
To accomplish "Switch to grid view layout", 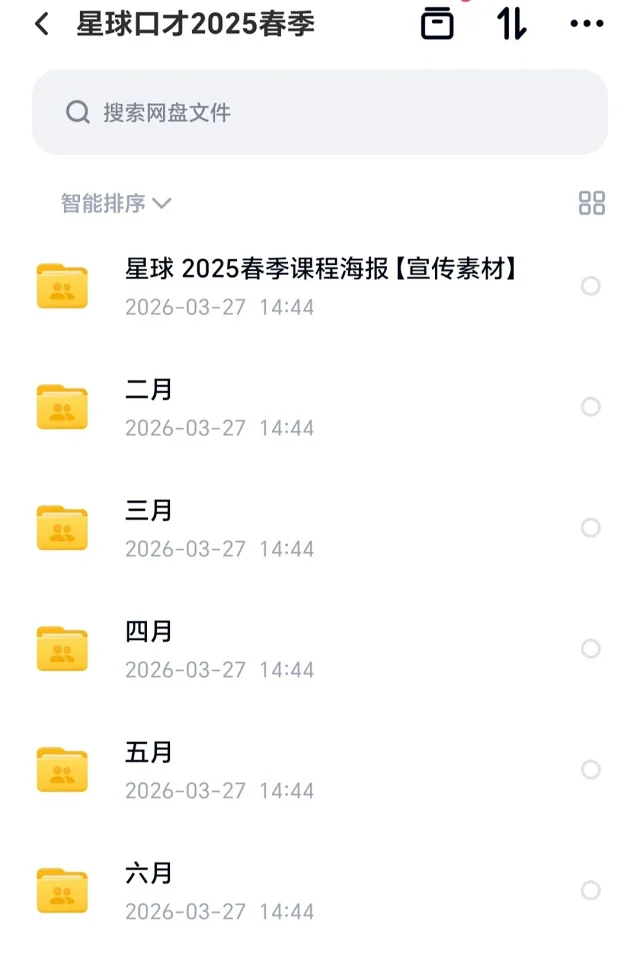I will click(592, 203).
